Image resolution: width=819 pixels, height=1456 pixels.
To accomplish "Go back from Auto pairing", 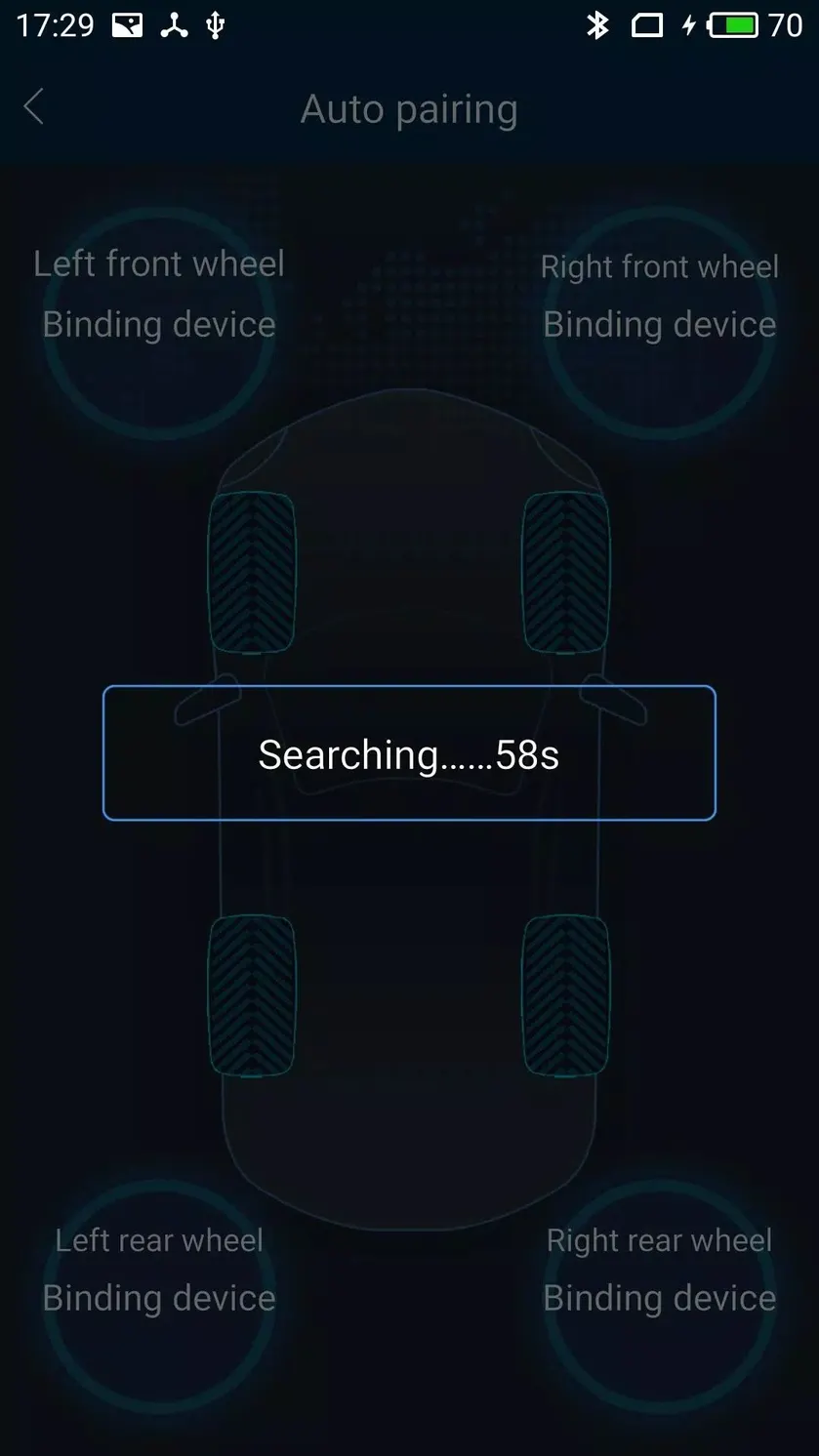I will 34,107.
